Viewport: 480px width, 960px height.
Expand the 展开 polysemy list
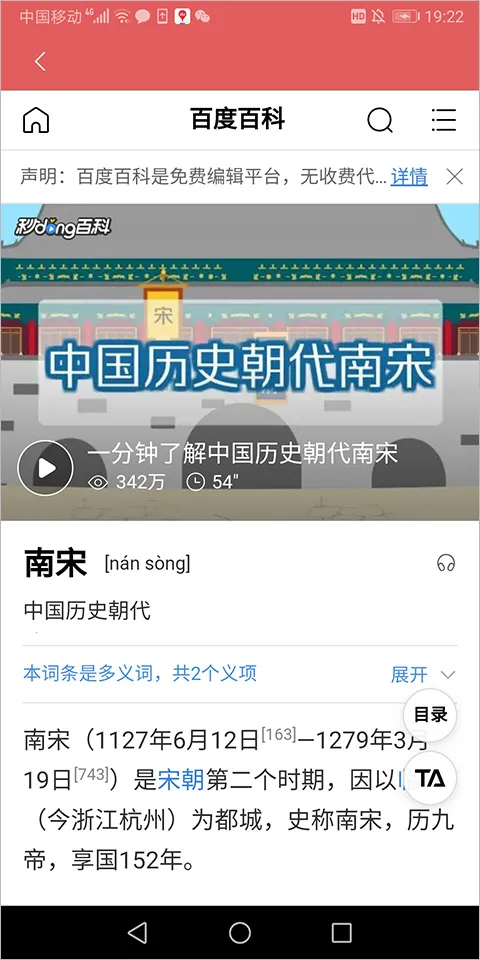tap(423, 675)
